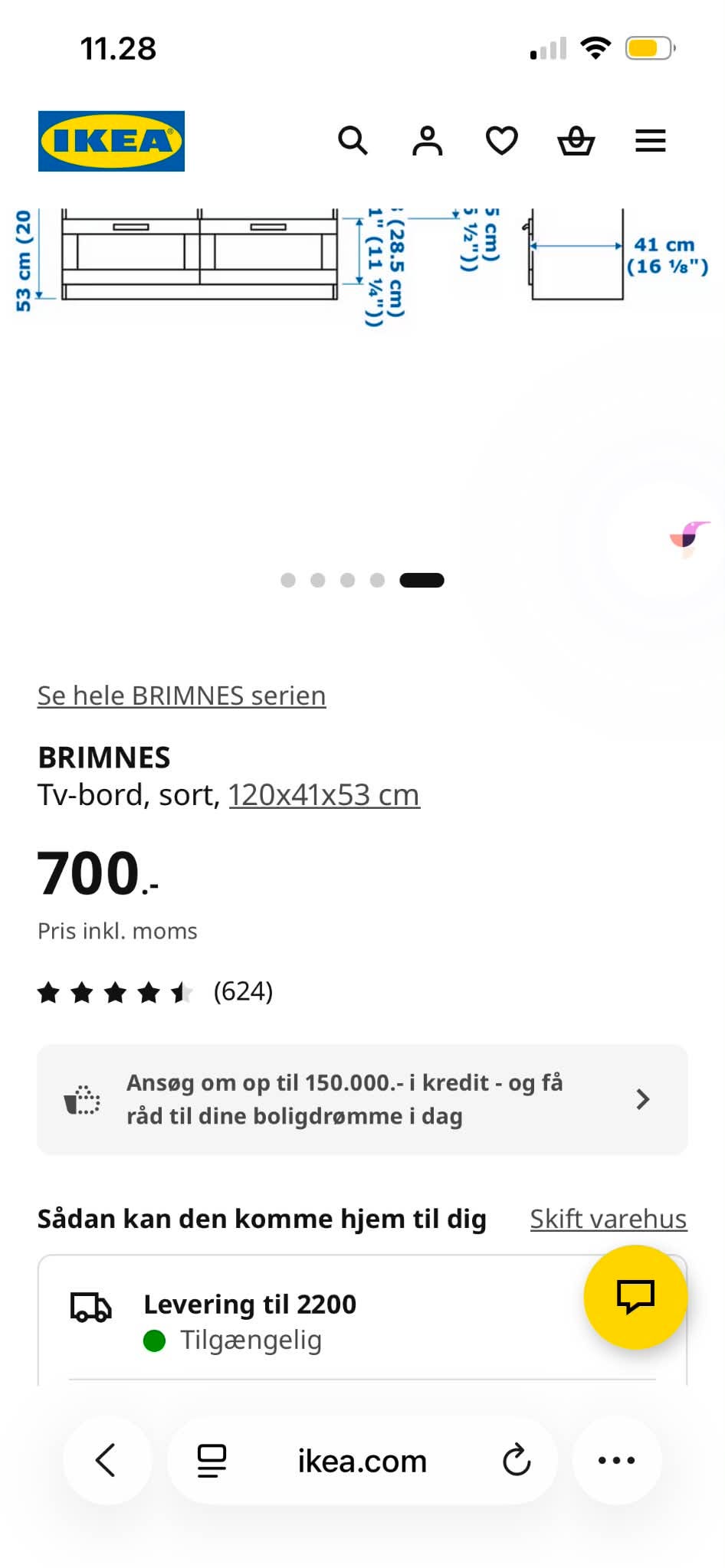The image size is (725, 1568).
Task: Open the credit offer banner
Action: coord(362,1099)
